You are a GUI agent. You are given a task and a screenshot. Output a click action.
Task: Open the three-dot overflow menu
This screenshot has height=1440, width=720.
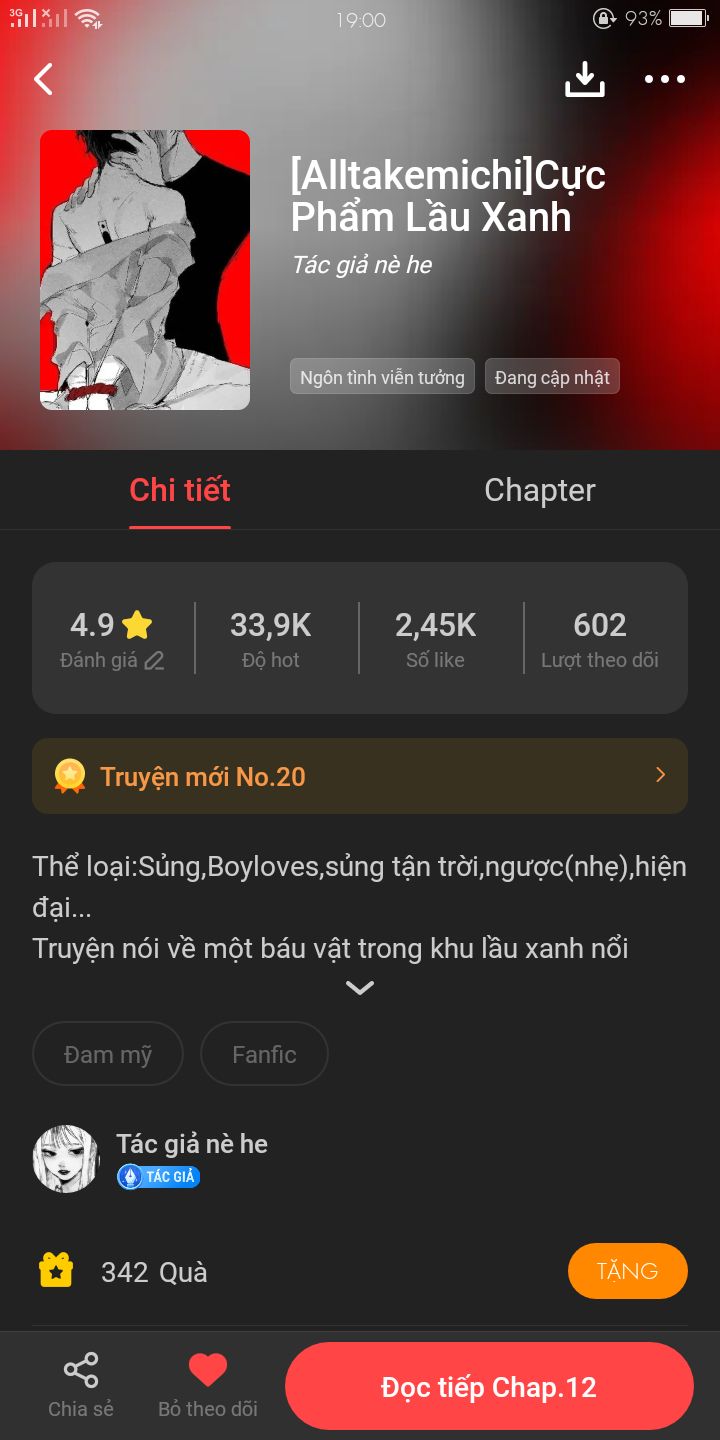pyautogui.click(x=665, y=79)
